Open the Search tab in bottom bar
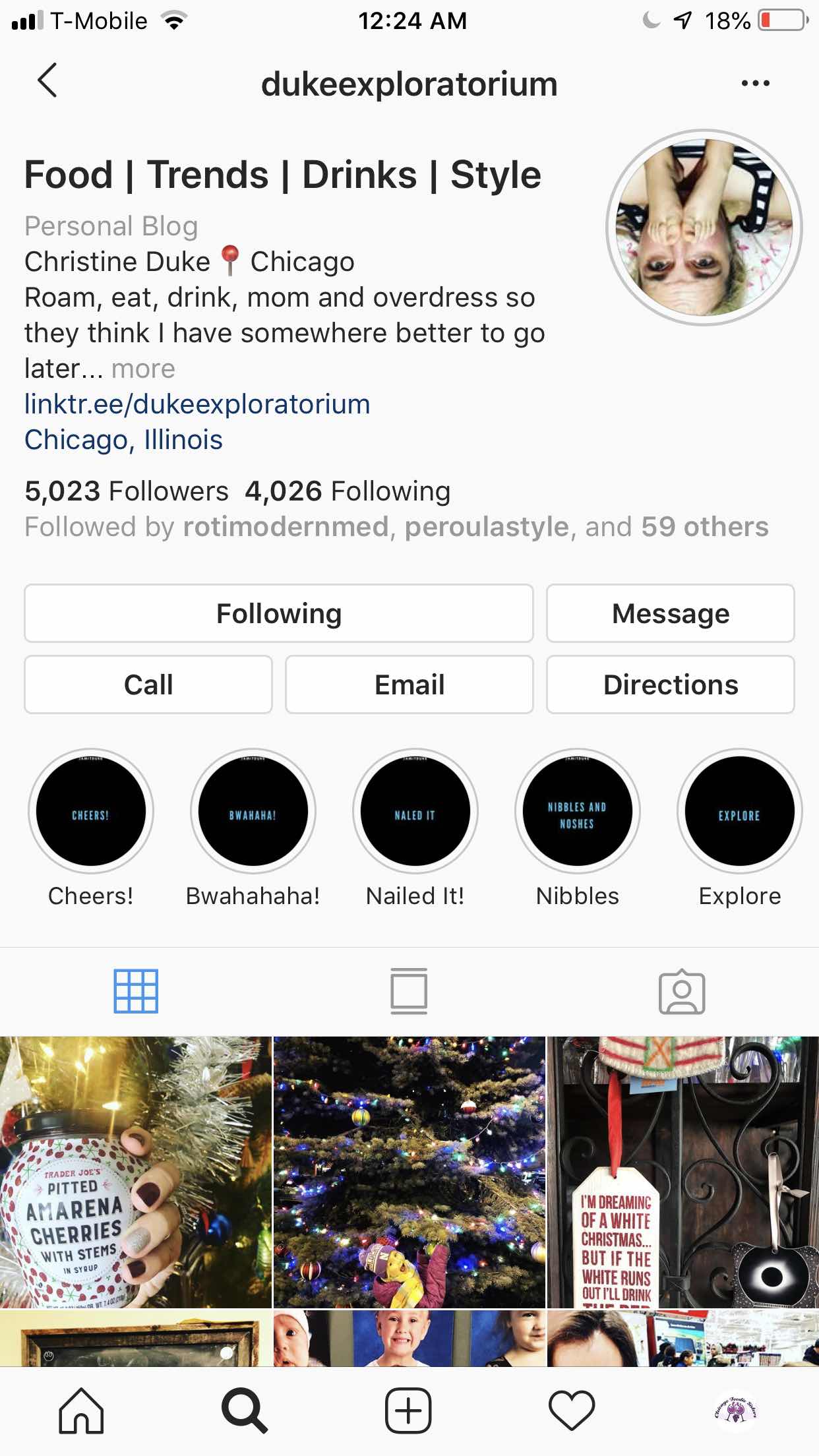Screen dimensions: 819x1456 pos(245,1410)
